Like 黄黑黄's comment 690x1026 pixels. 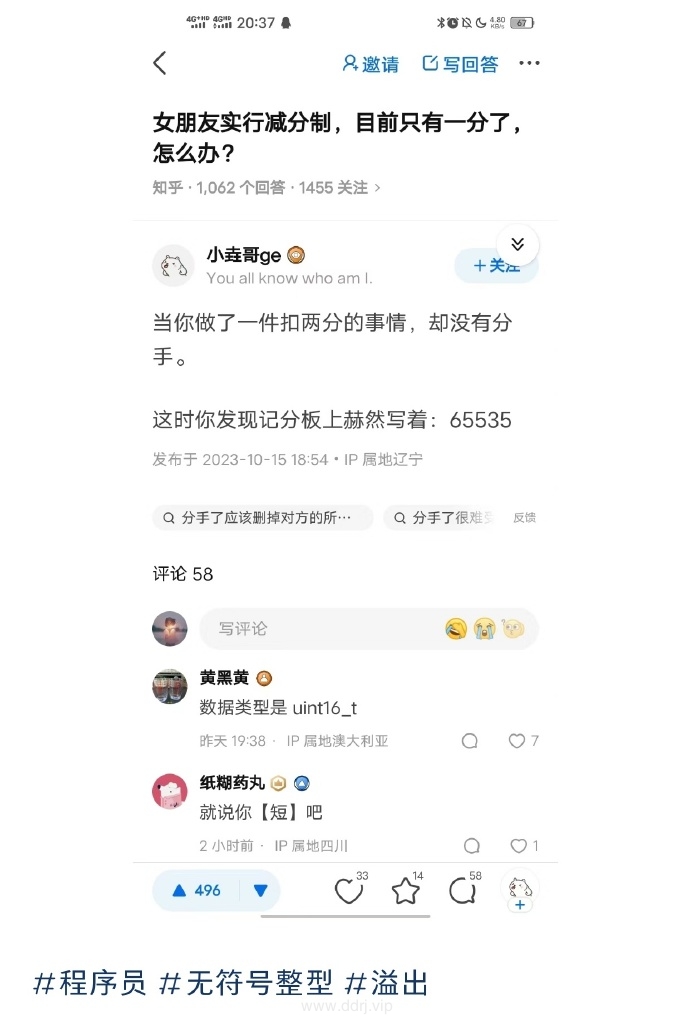tap(518, 741)
